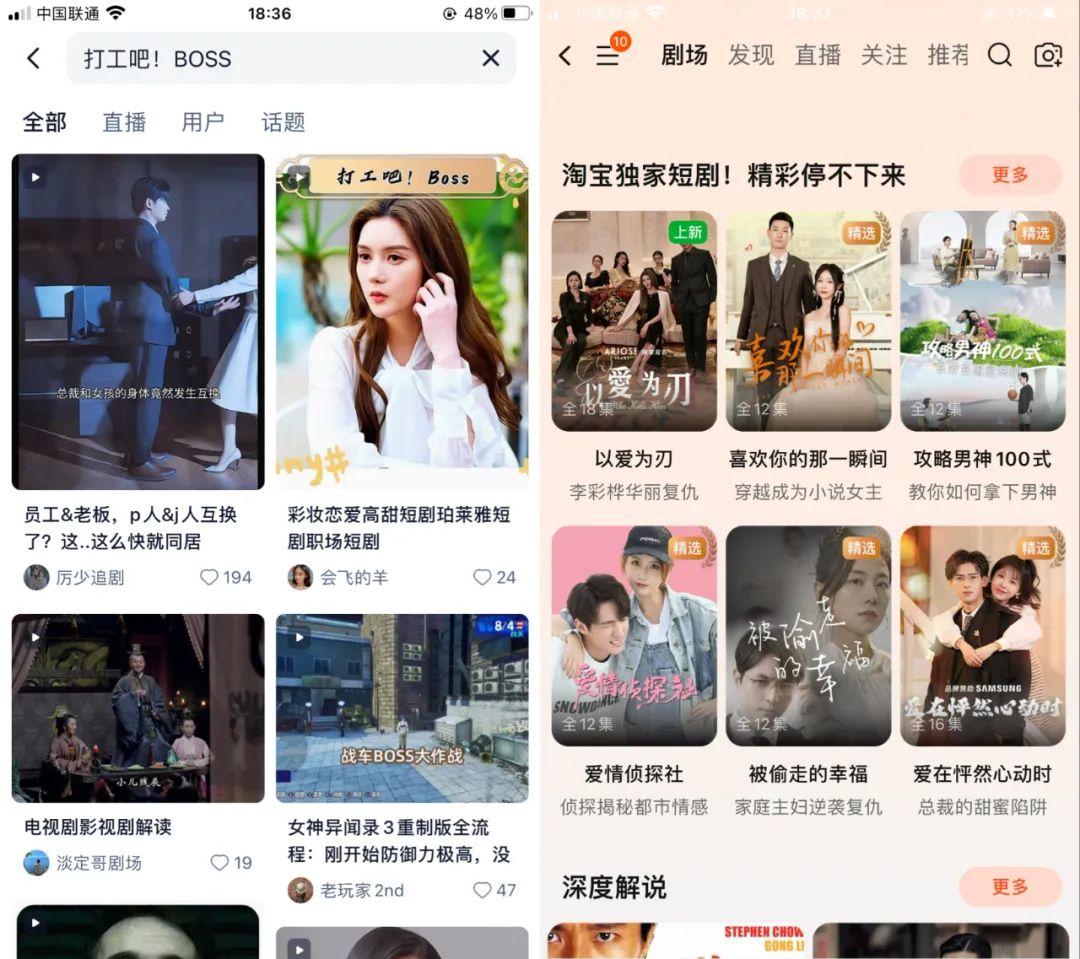
Task: Tap 更多 beside 深度解说
Action: (1009, 887)
